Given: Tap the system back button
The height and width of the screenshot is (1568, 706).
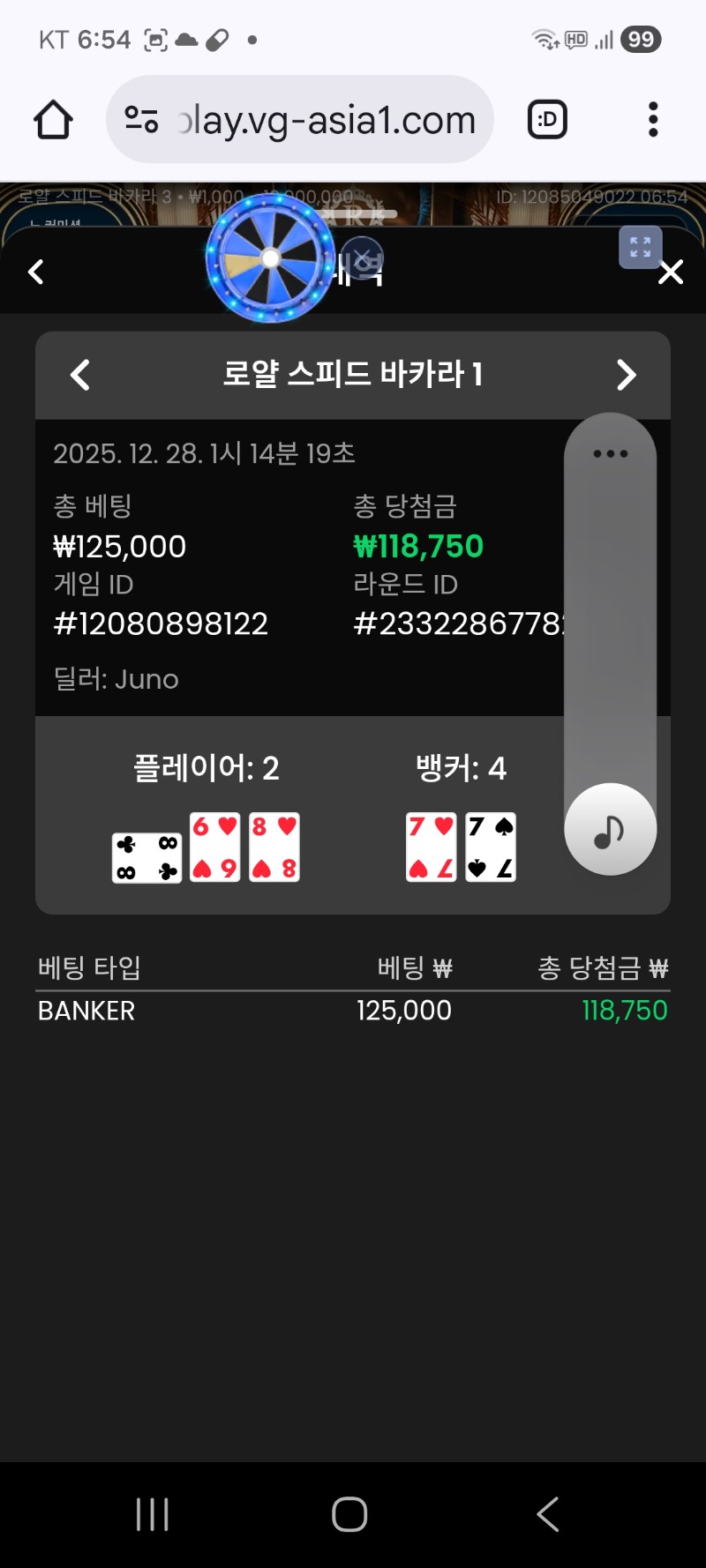Looking at the screenshot, I should [x=548, y=1514].
